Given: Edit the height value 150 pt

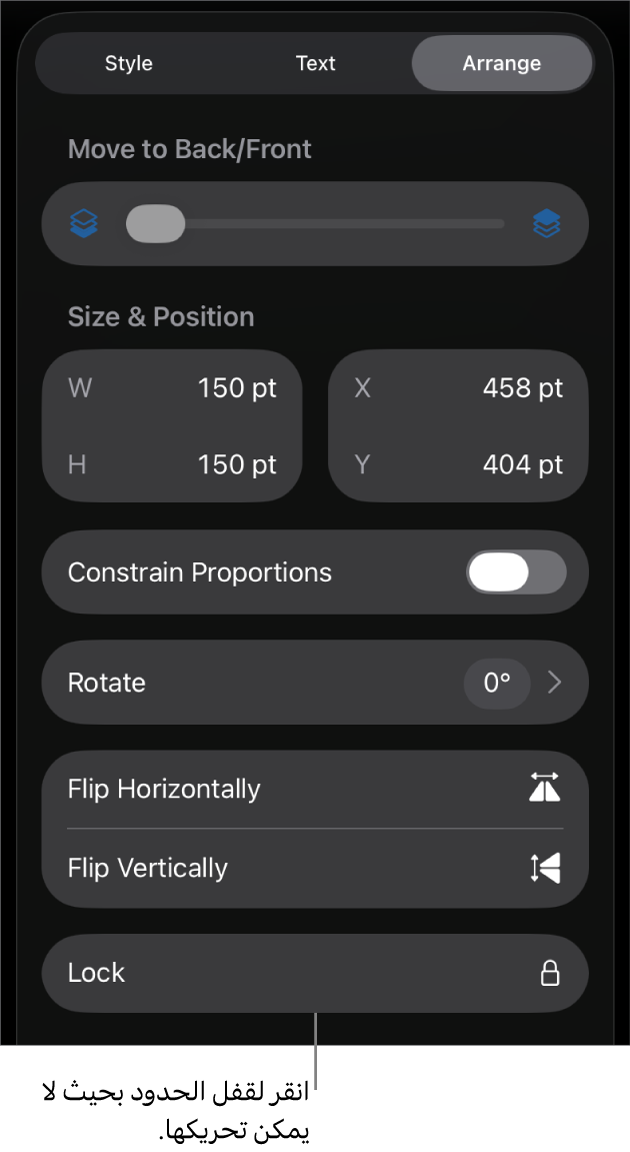Looking at the screenshot, I should [236, 464].
